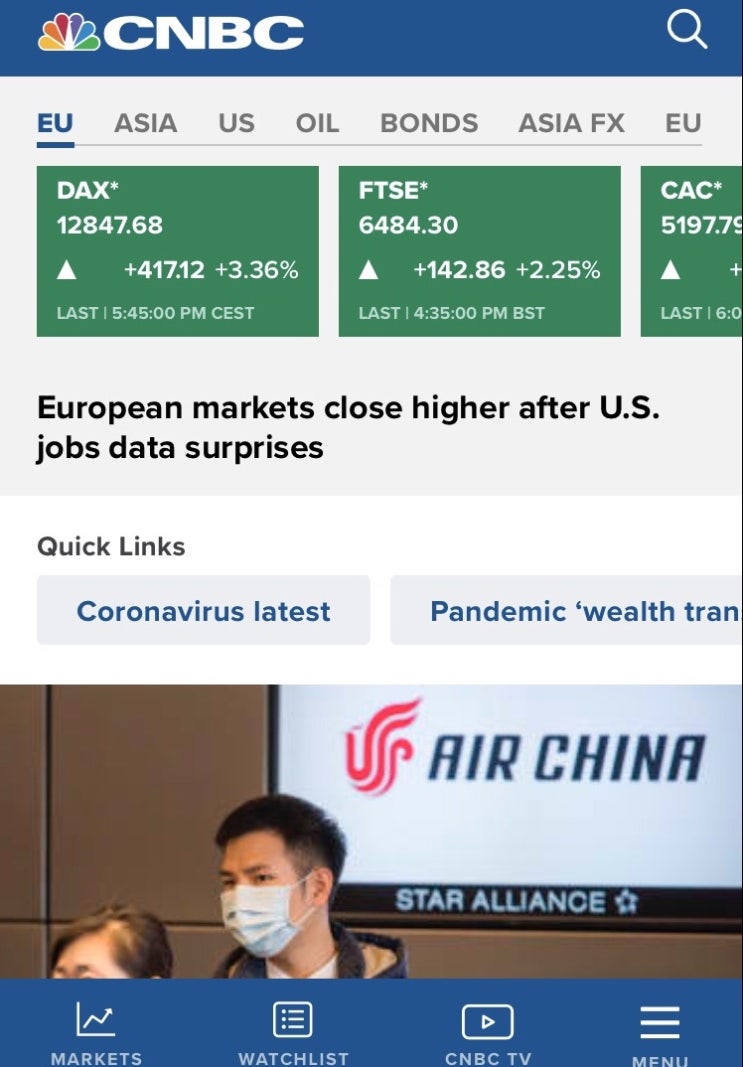This screenshot has width=743, height=1067.
Task: Switch to the US markets tab
Action: (x=236, y=123)
